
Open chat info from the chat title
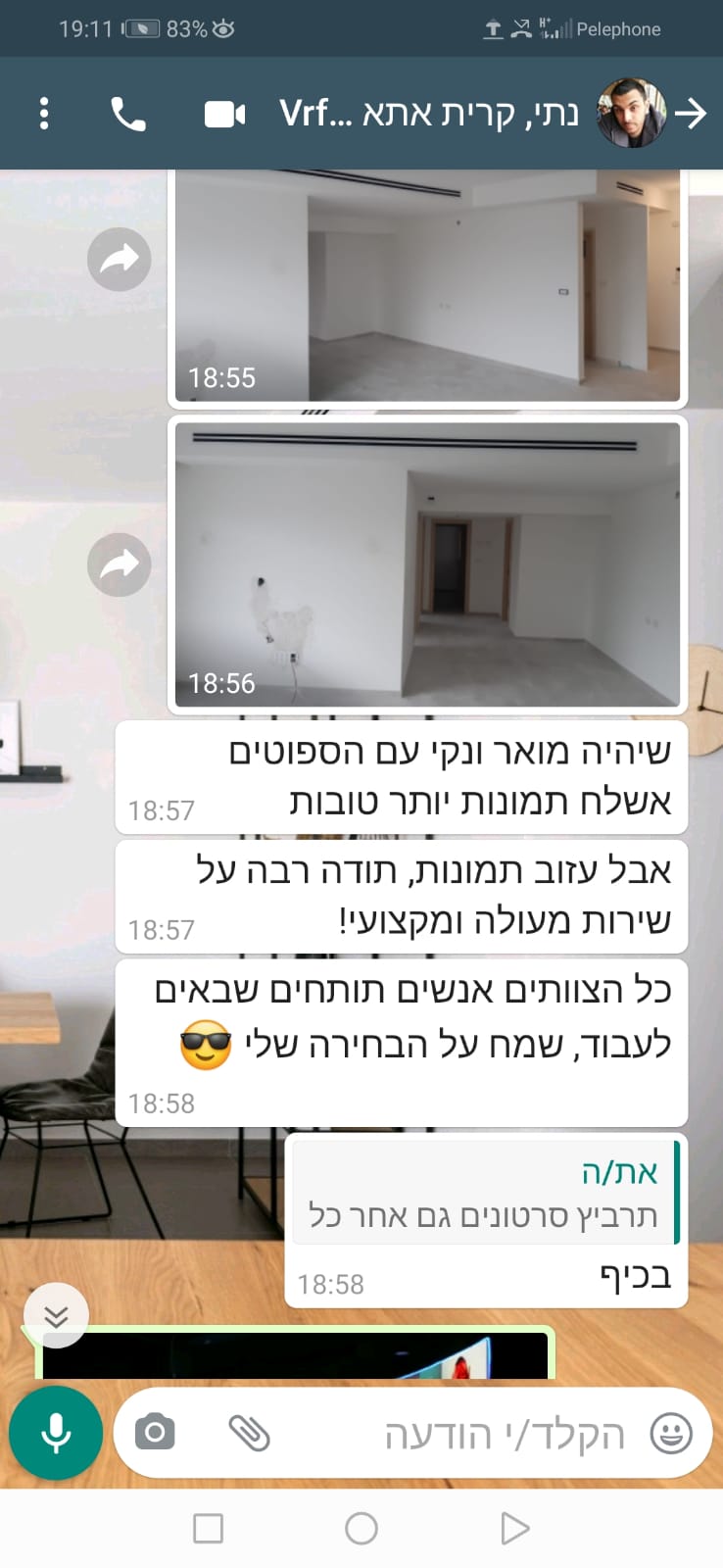coord(428,114)
